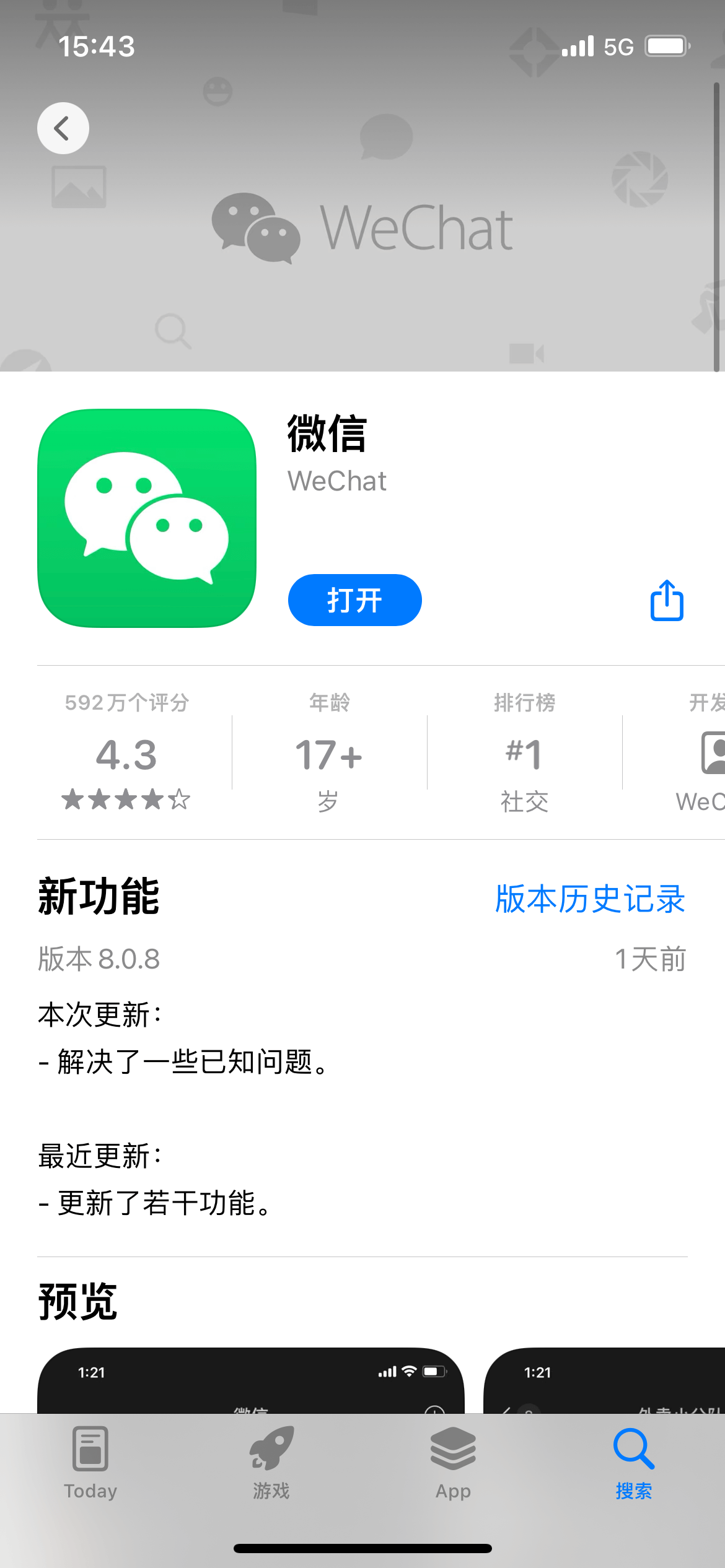Tap the 592万个评分 ratings label
725x1568 pixels.
(126, 703)
